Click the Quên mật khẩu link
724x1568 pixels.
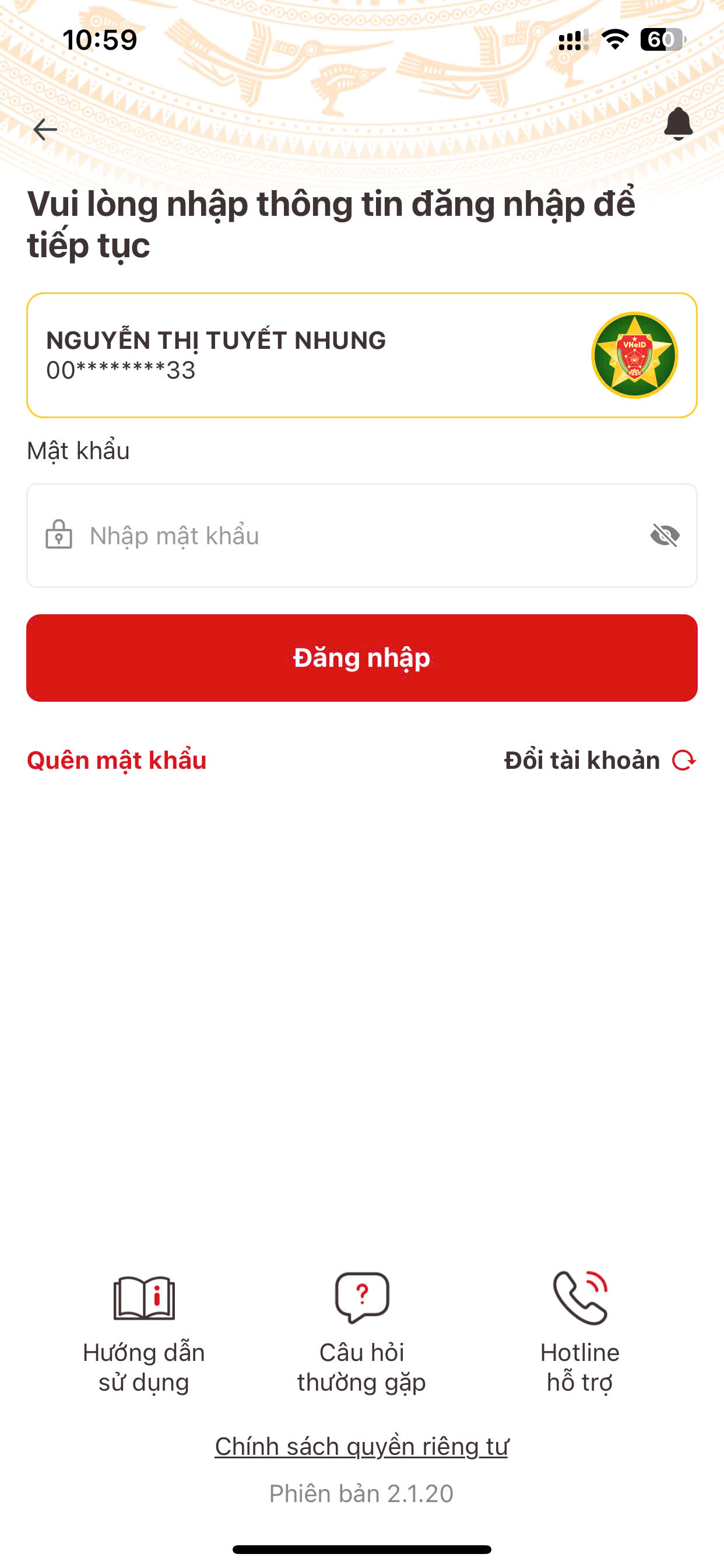click(116, 759)
